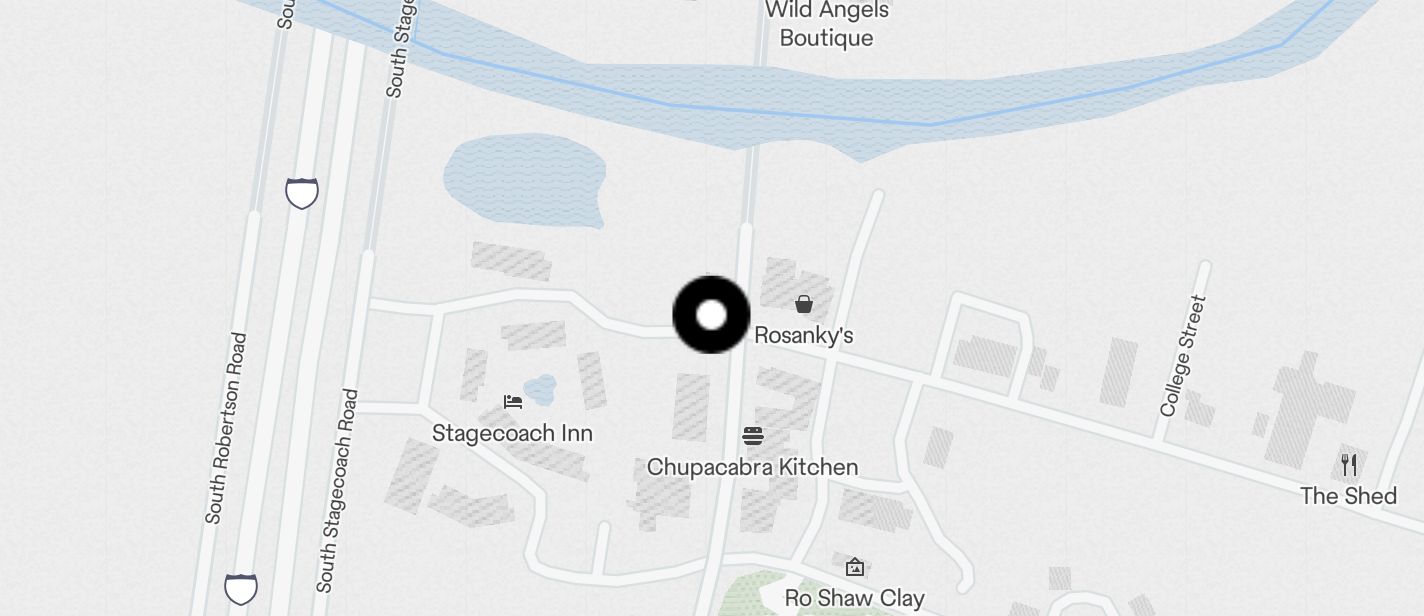Tap the black location pin

pos(711,316)
